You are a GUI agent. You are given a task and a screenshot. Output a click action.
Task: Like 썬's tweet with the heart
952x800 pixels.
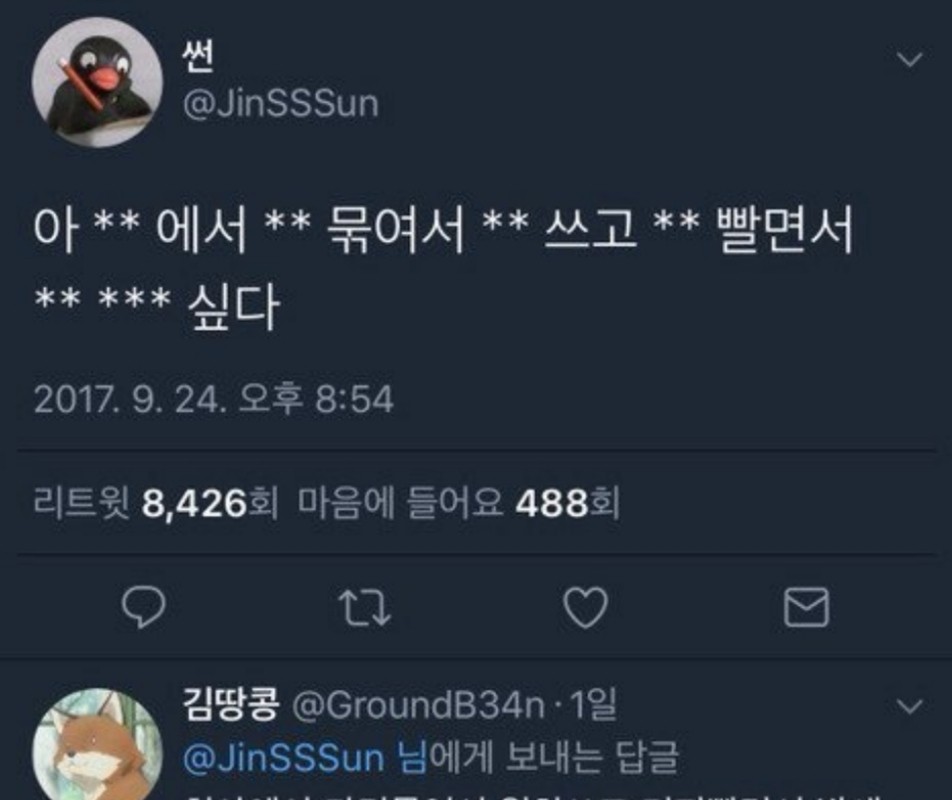[585, 606]
